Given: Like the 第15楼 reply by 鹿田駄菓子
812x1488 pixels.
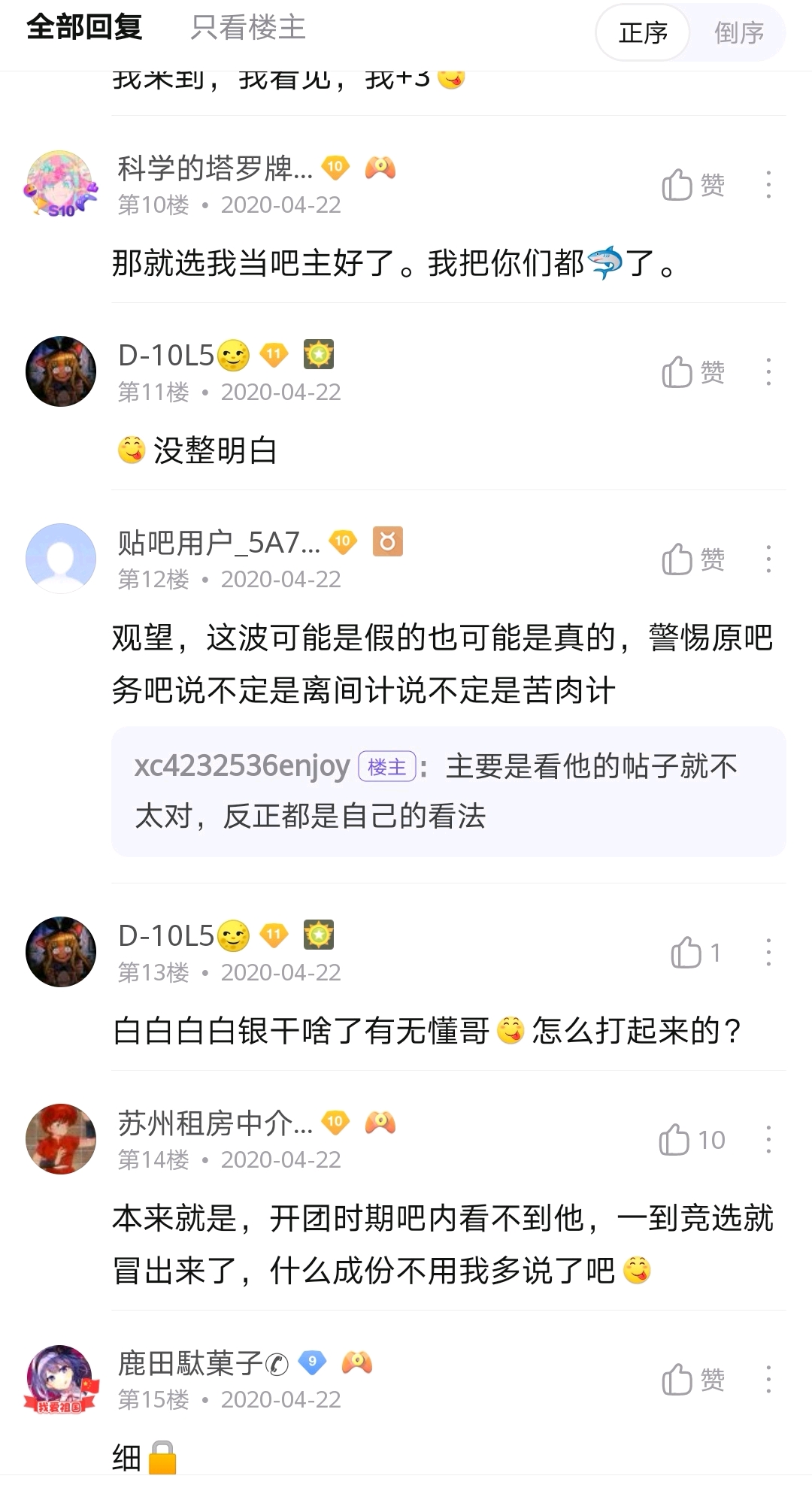Looking at the screenshot, I should click(692, 1380).
